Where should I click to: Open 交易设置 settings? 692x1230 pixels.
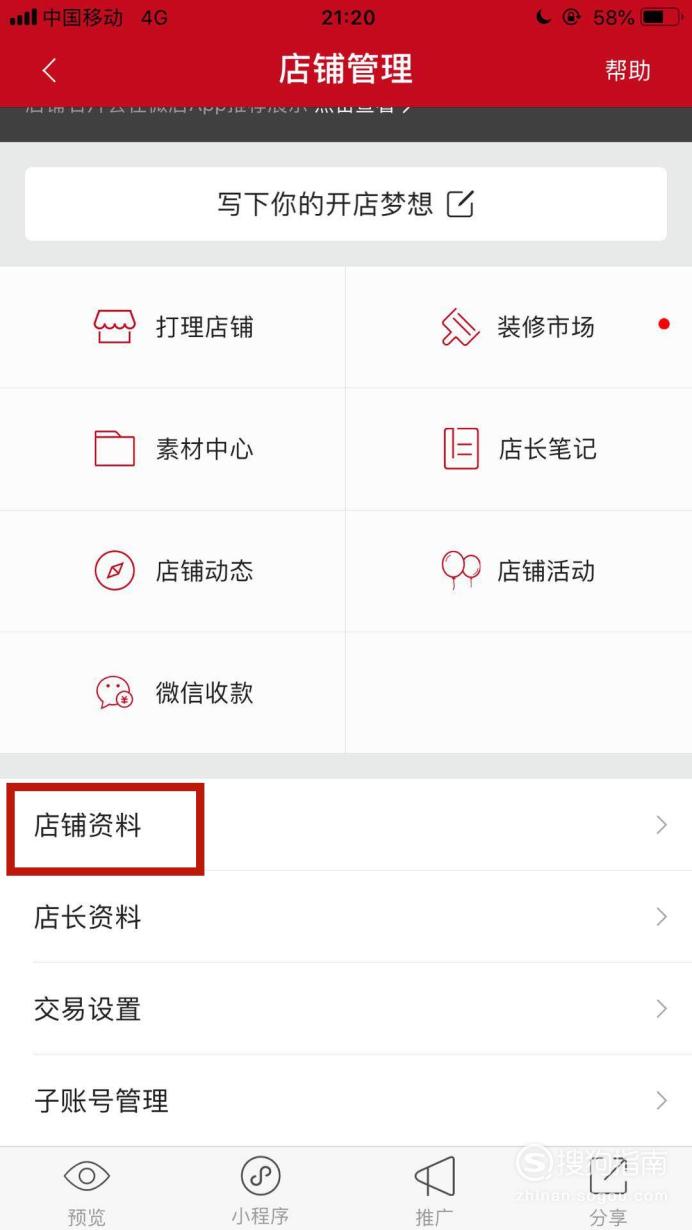pos(346,1009)
